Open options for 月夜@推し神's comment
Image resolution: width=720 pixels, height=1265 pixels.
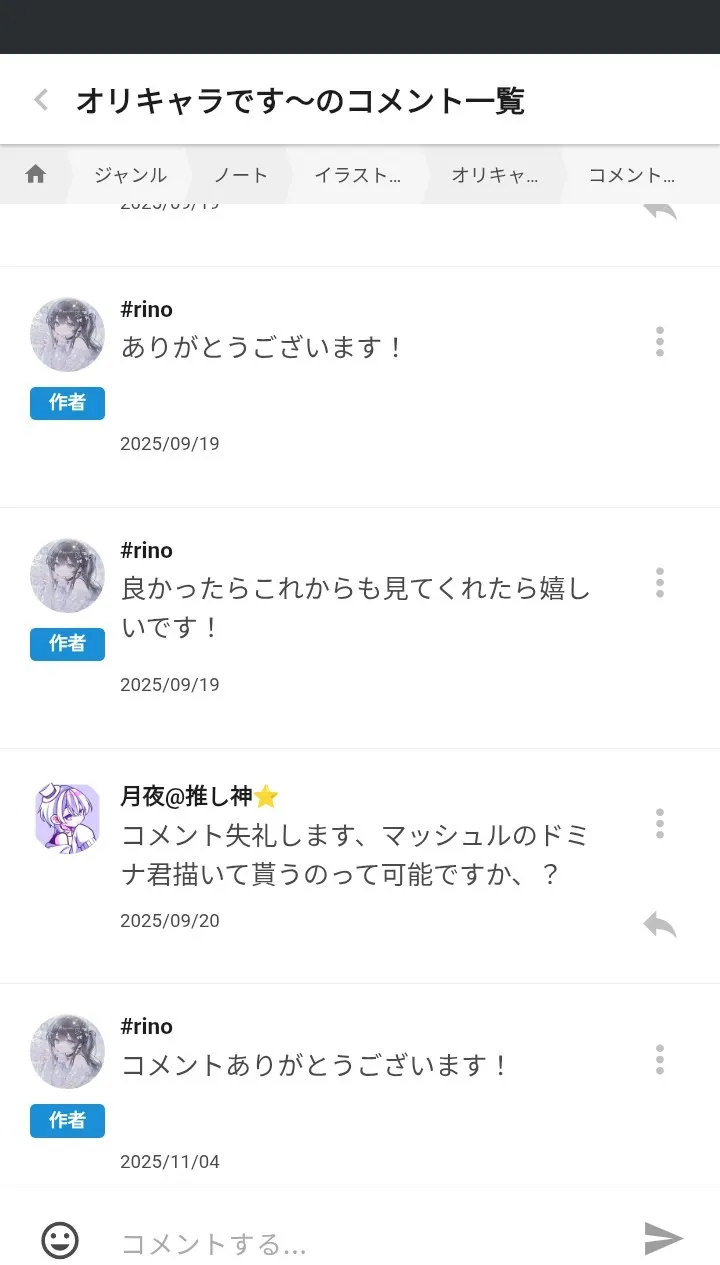659,823
